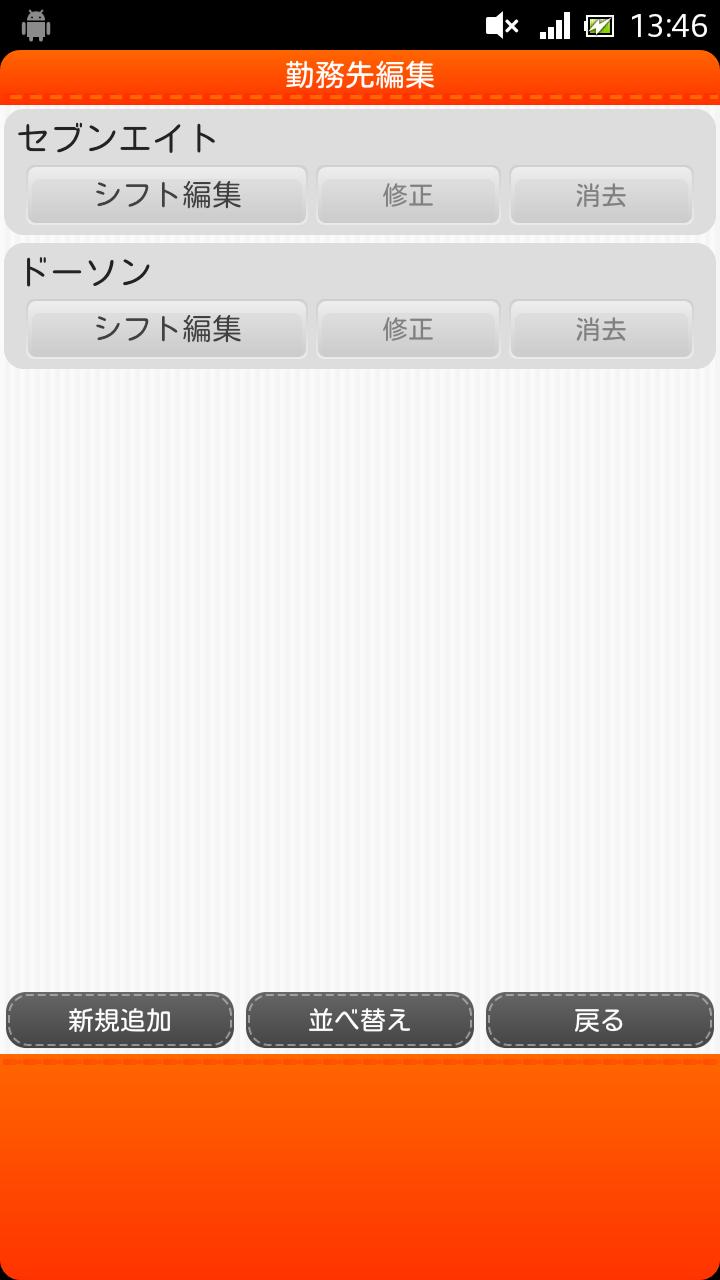Delete ドーソン with 消去
Viewport: 720px width, 1280px height.
pyautogui.click(x=601, y=329)
